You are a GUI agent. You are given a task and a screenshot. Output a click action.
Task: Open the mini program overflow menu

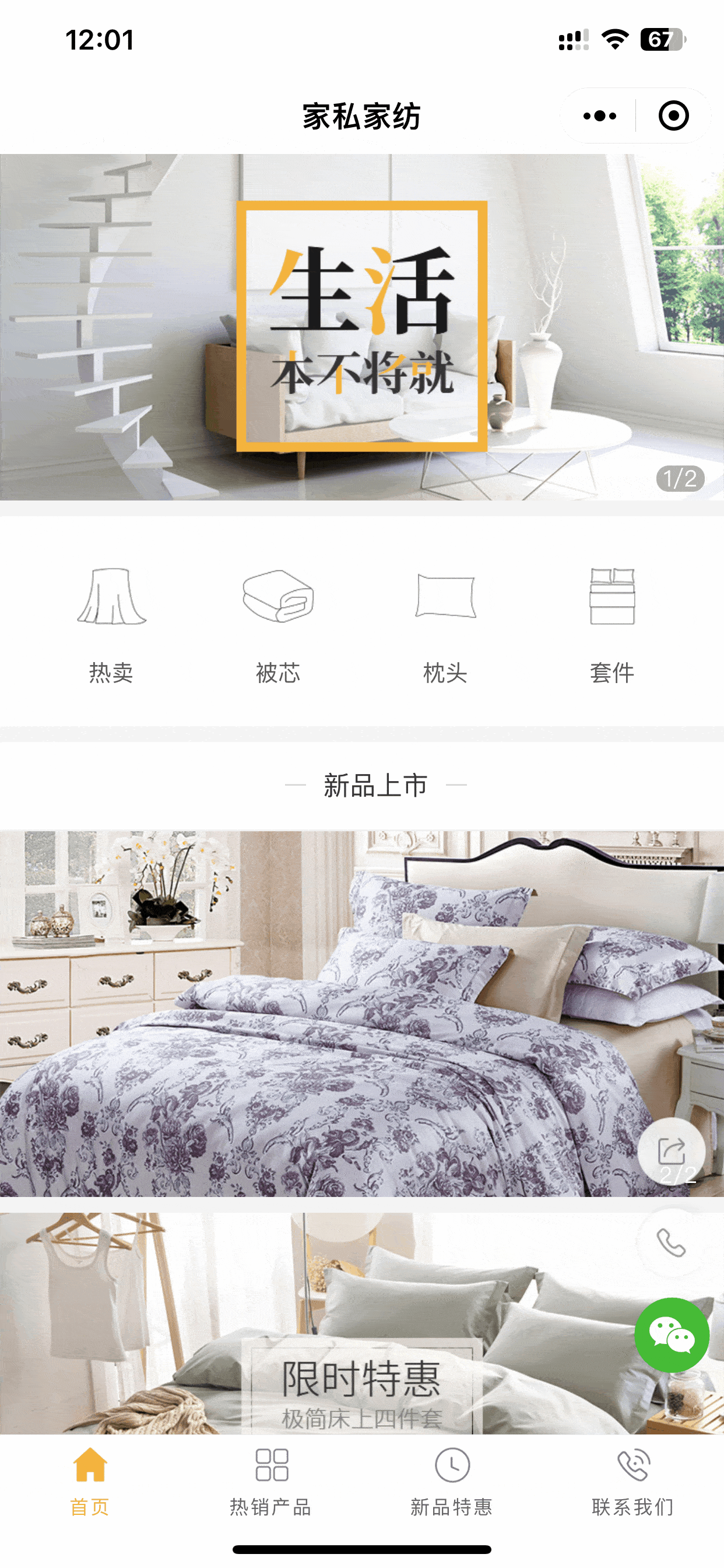[x=599, y=116]
